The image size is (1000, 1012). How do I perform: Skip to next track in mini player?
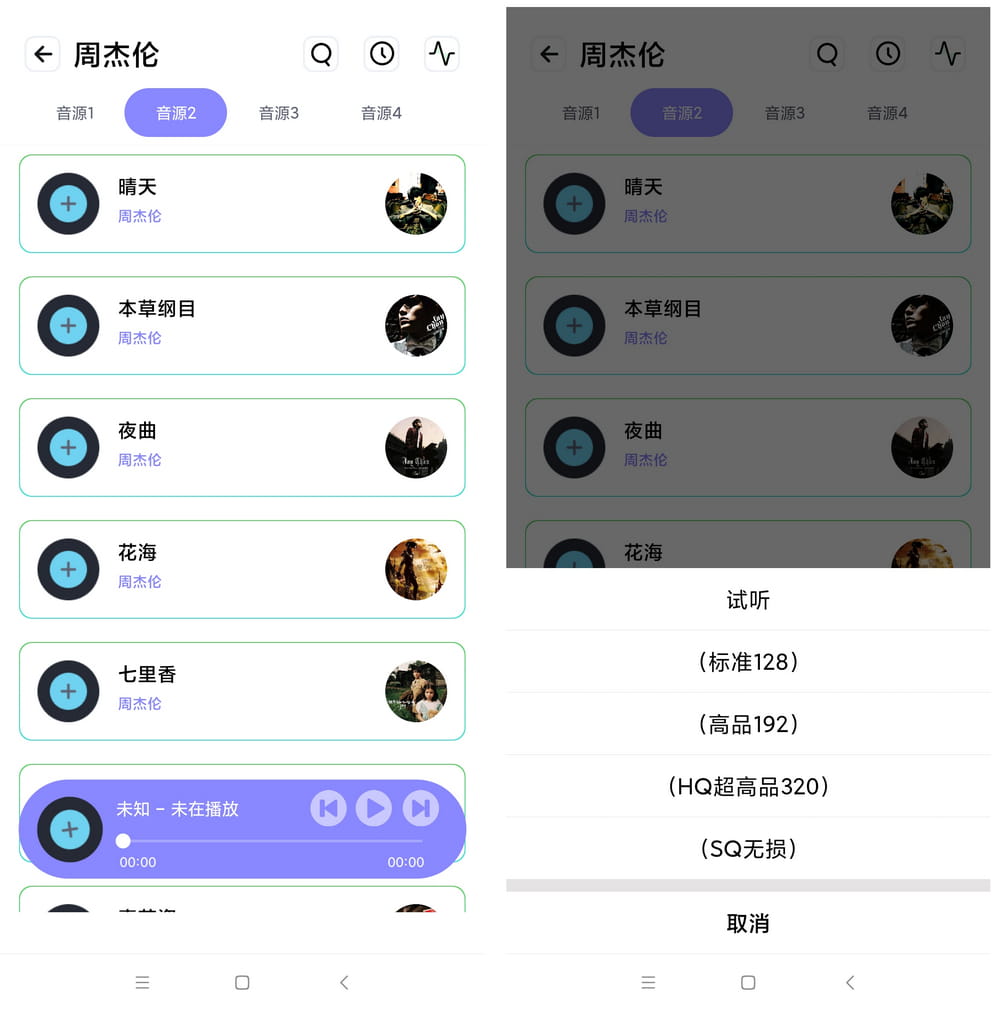click(x=419, y=808)
